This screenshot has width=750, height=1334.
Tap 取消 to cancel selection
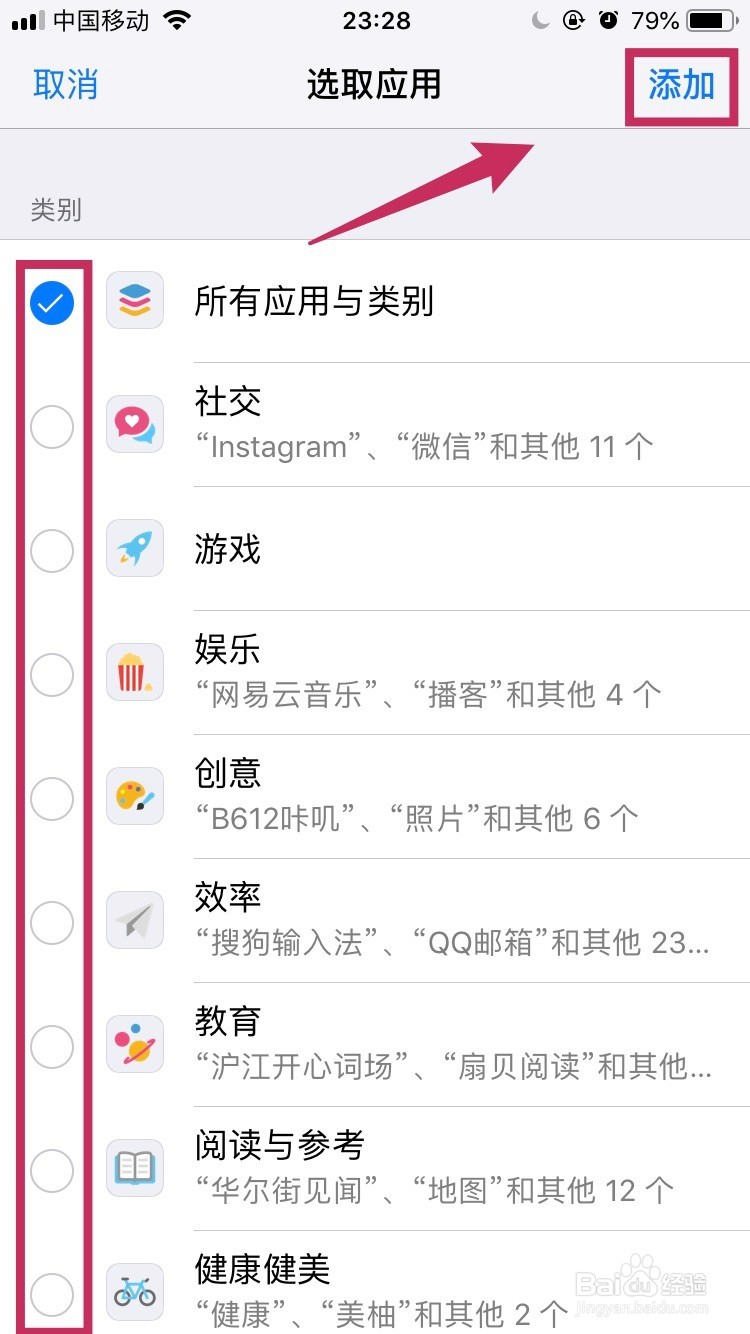(x=64, y=85)
